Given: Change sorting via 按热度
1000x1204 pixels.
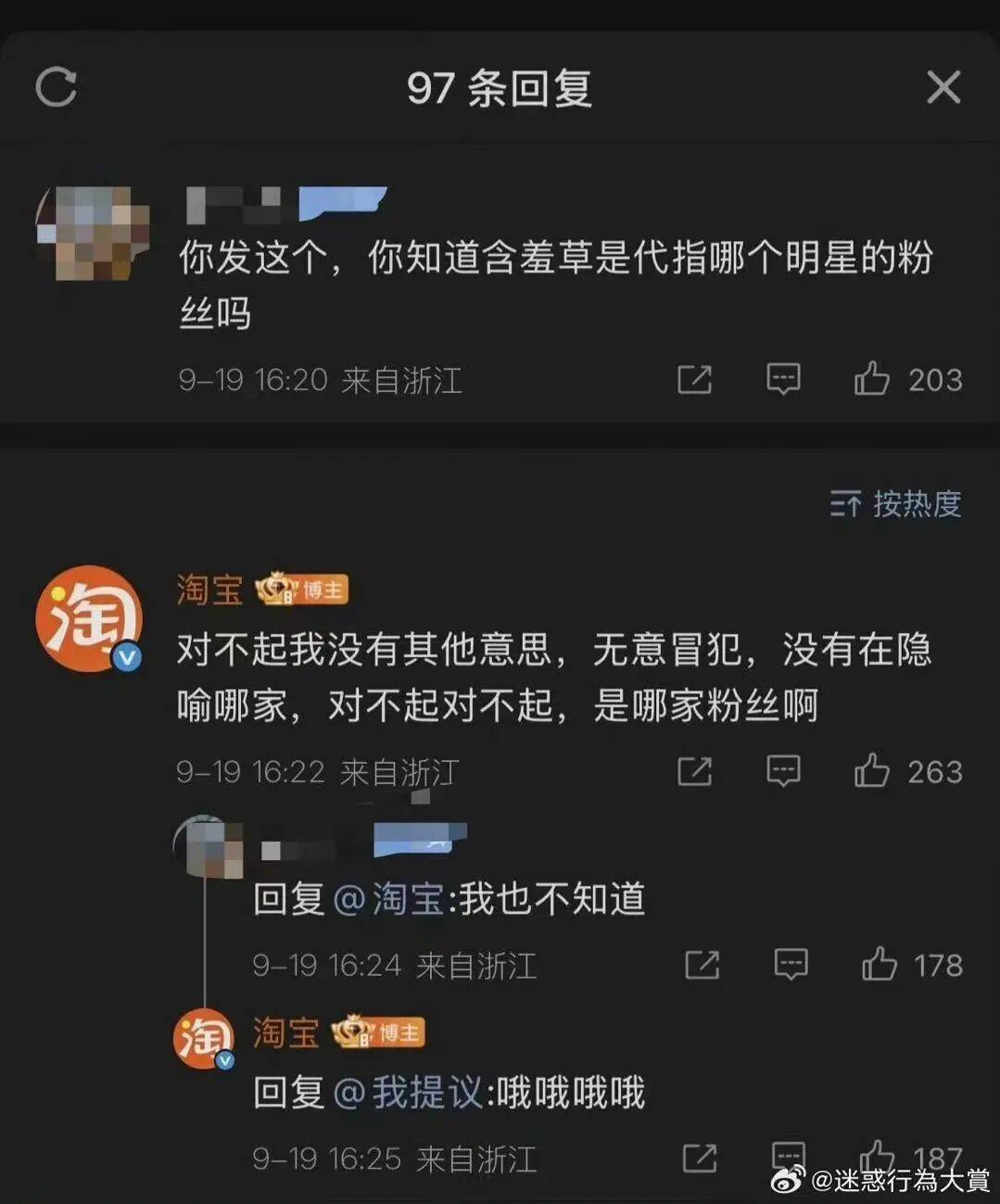Looking at the screenshot, I should (x=896, y=504).
